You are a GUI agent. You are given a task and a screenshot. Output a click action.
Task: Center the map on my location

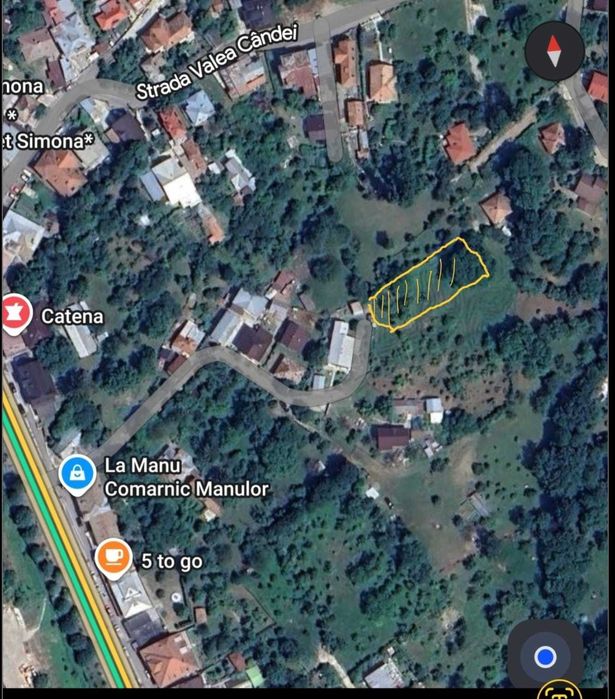click(x=545, y=657)
